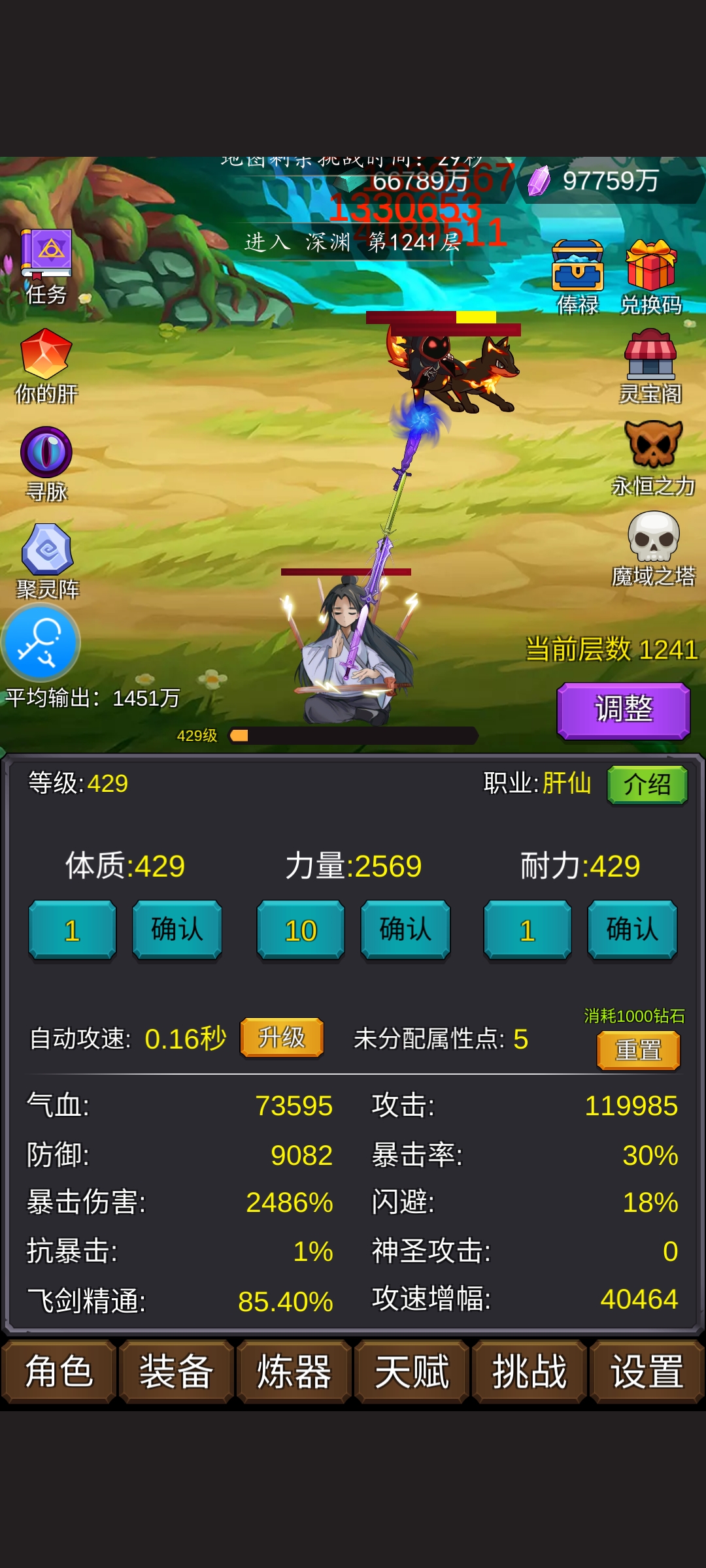The height and width of the screenshot is (1568, 706).
Task: Tap the purple 调整 button
Action: 623,710
